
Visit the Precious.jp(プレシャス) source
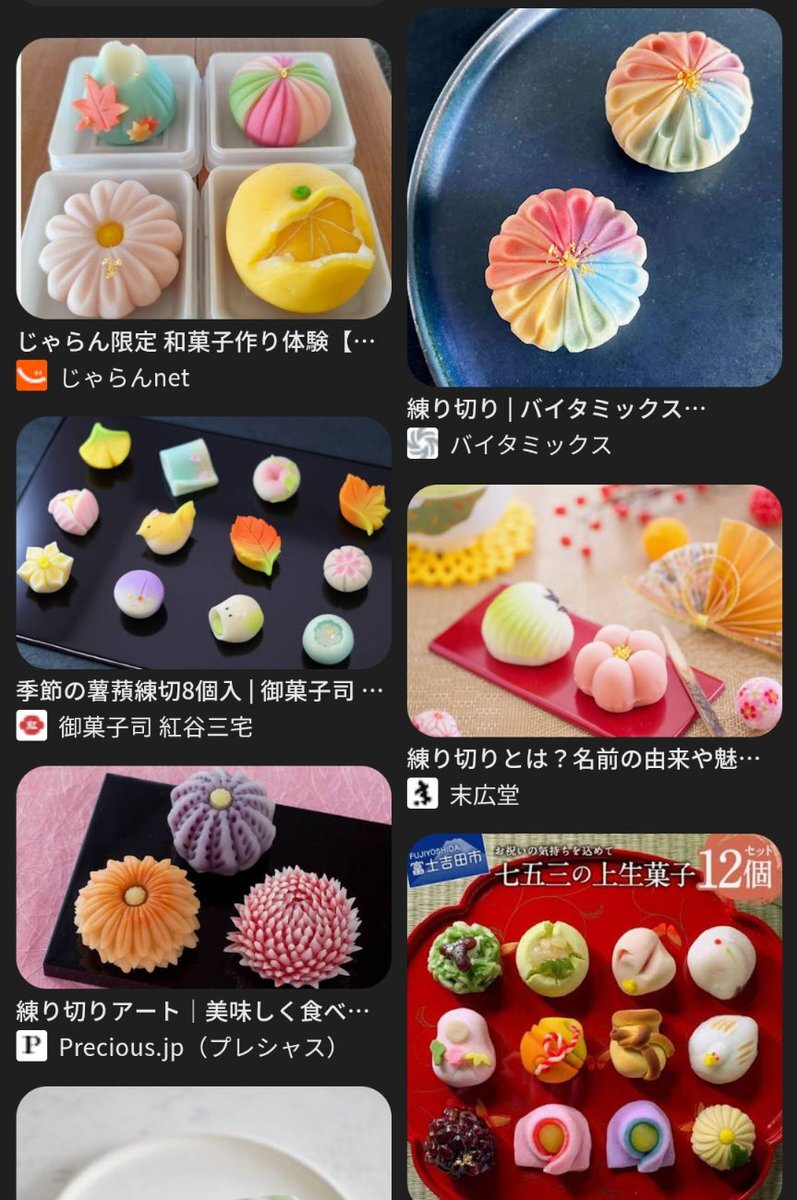[198, 1046]
